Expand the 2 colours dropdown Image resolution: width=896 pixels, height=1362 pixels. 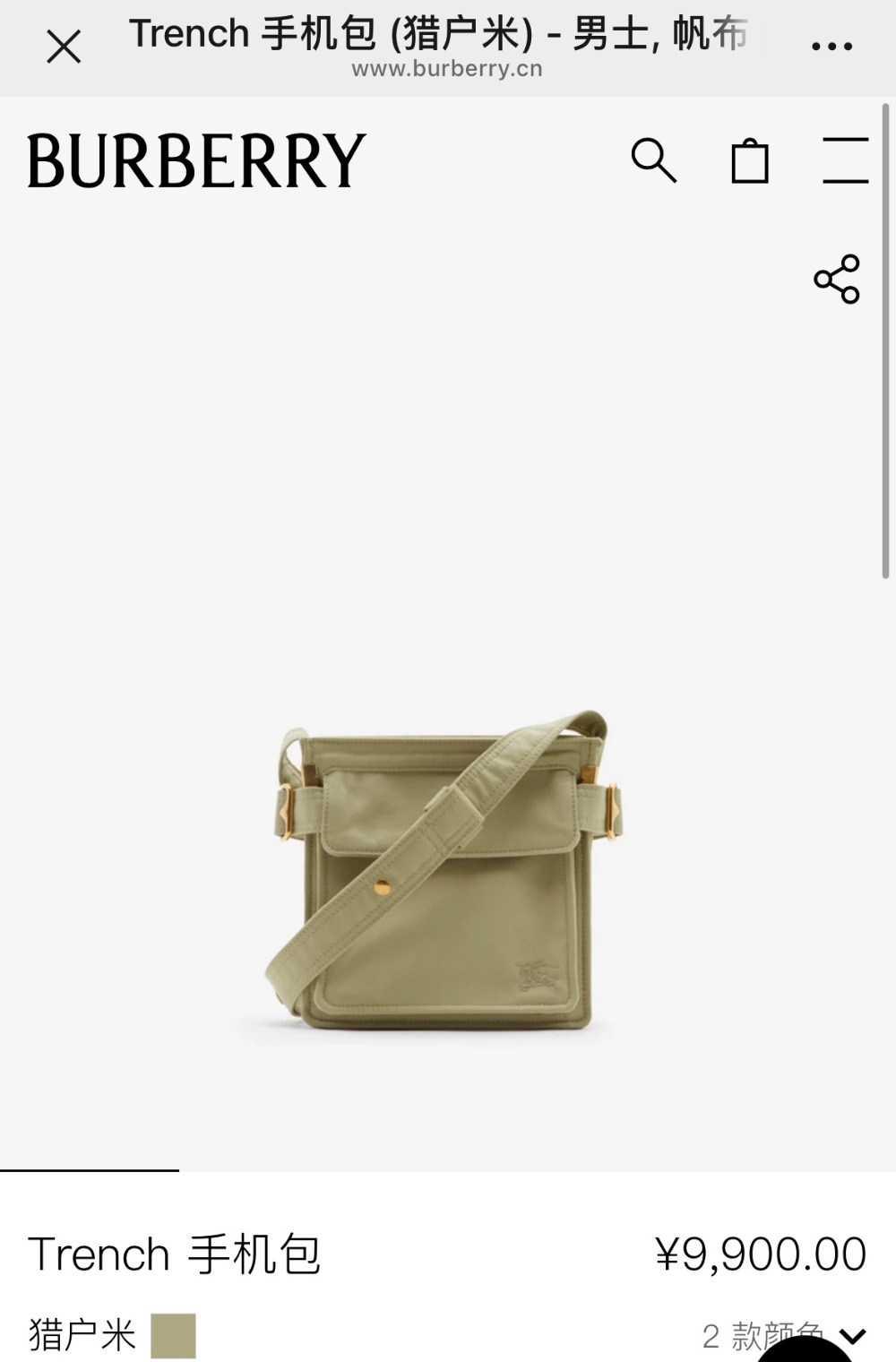(852, 1336)
